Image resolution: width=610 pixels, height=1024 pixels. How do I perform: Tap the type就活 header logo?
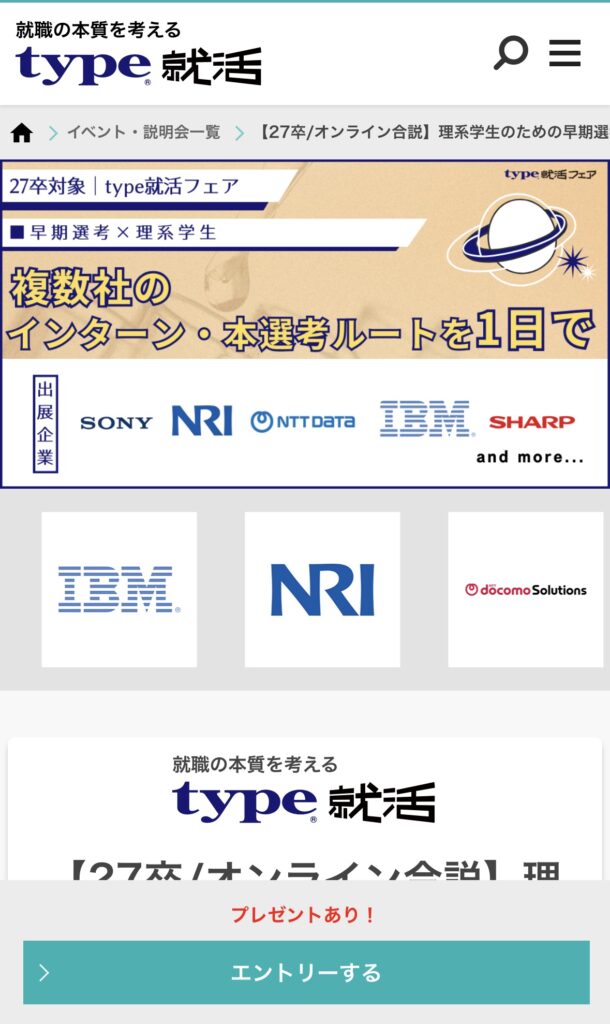click(139, 56)
